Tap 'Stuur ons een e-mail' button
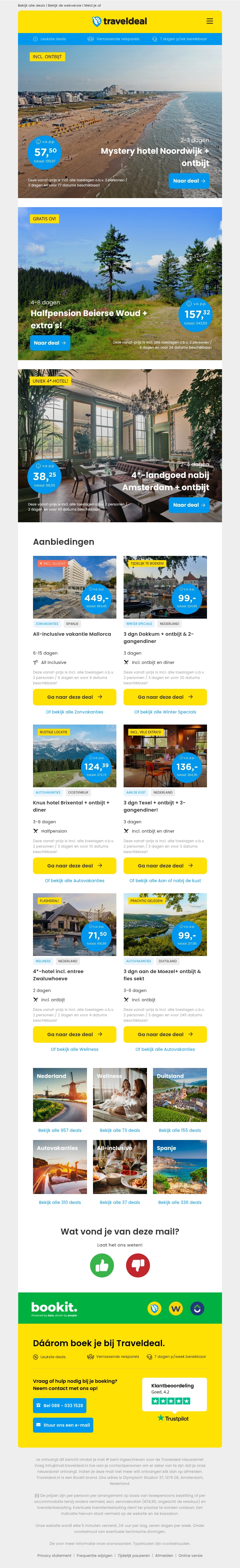The width and height of the screenshot is (240, 1568). (63, 1425)
